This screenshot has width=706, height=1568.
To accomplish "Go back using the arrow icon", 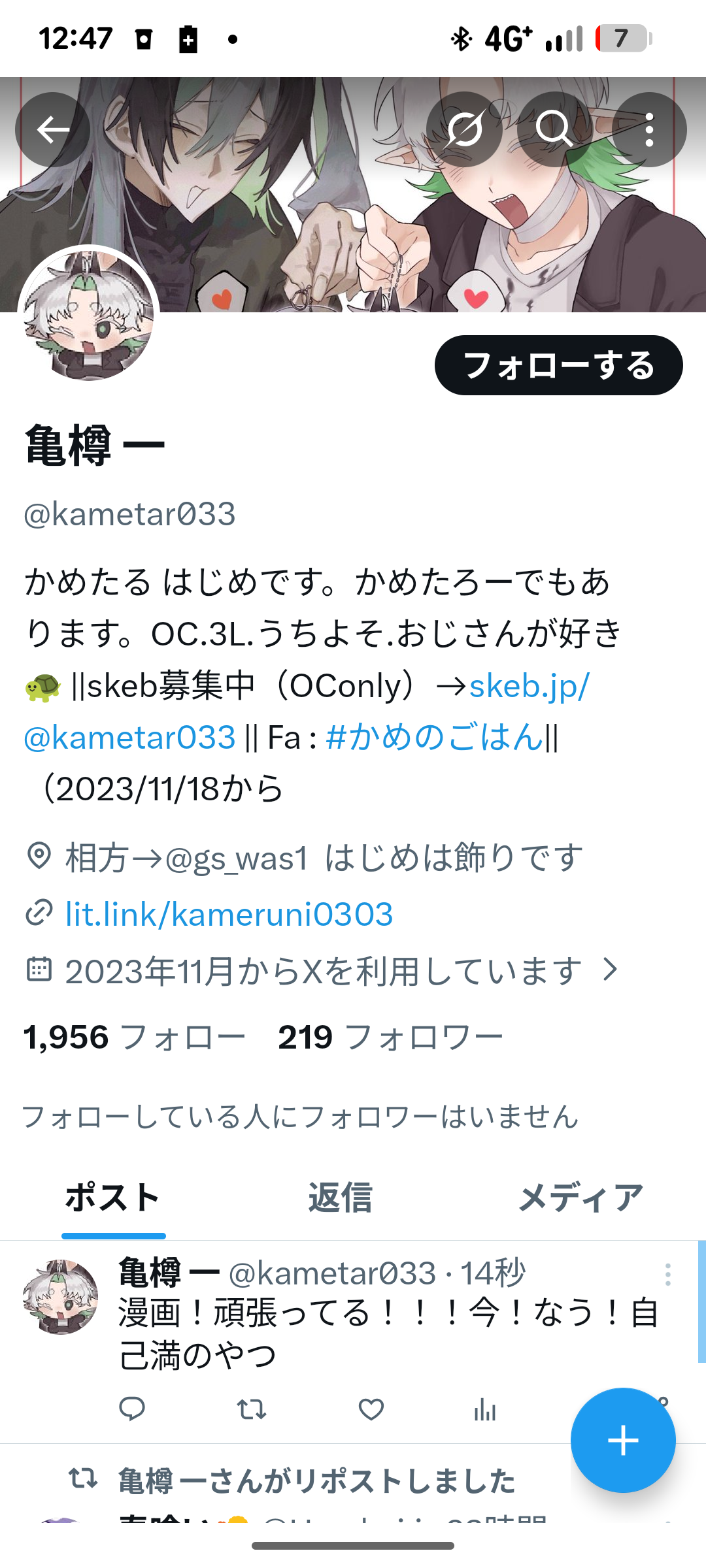I will [52, 130].
